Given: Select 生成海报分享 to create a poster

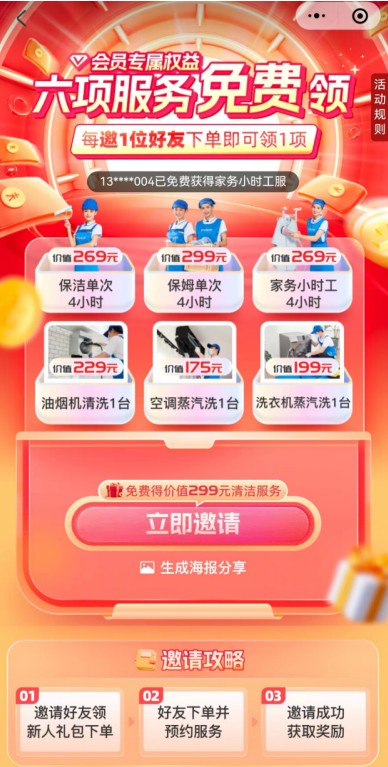Looking at the screenshot, I should (x=193, y=567).
